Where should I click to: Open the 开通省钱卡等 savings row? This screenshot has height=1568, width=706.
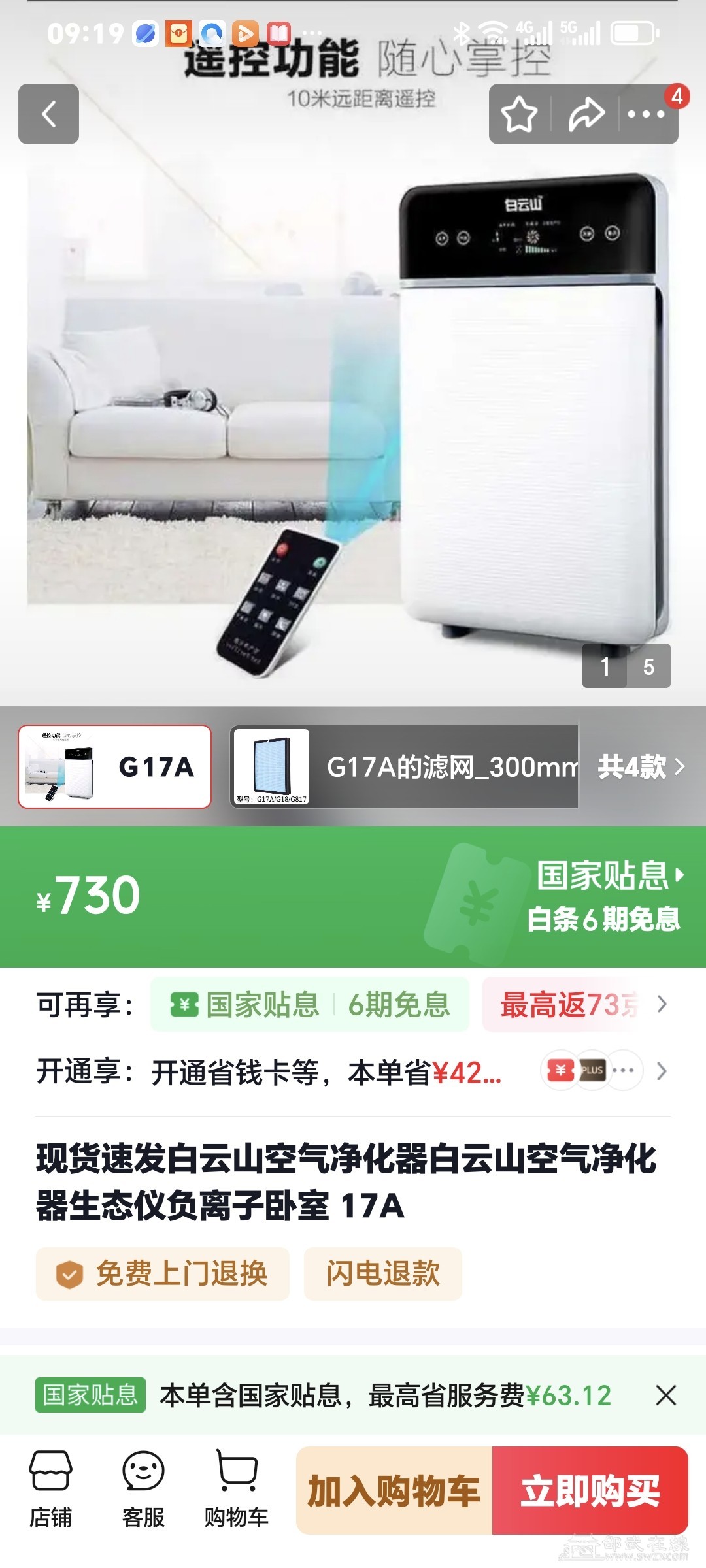pos(353,1071)
